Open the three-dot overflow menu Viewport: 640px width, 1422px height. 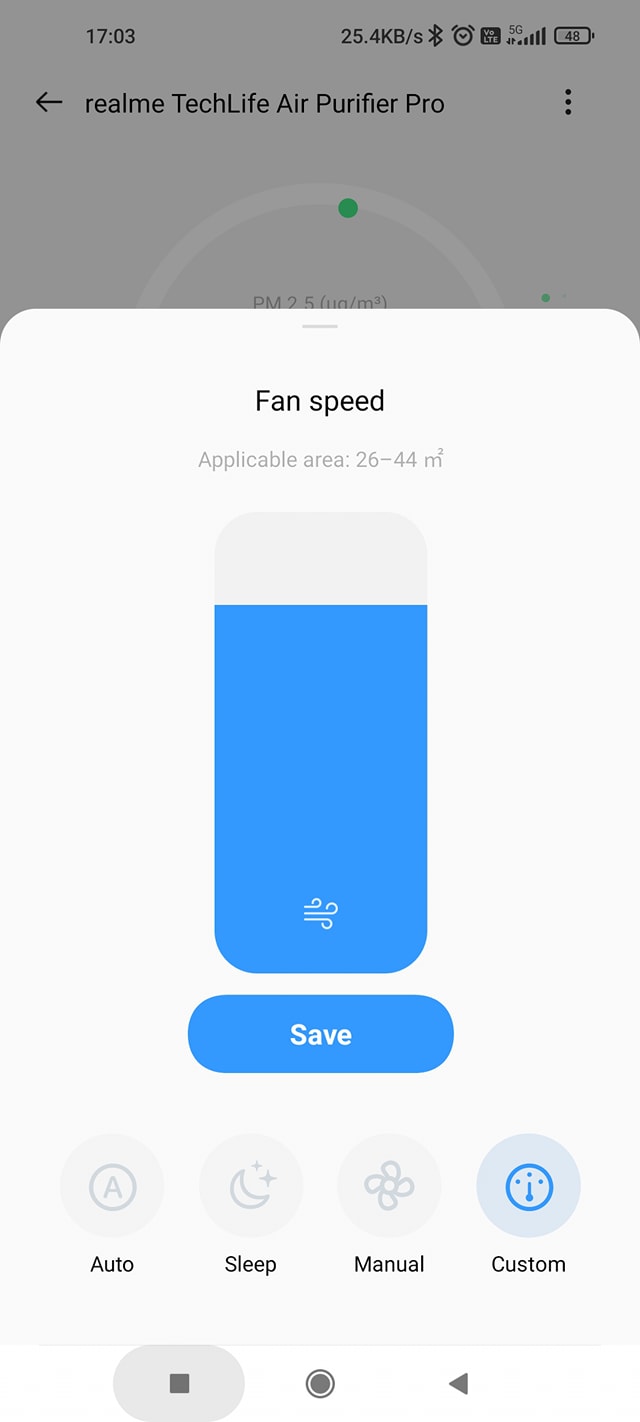(x=568, y=102)
